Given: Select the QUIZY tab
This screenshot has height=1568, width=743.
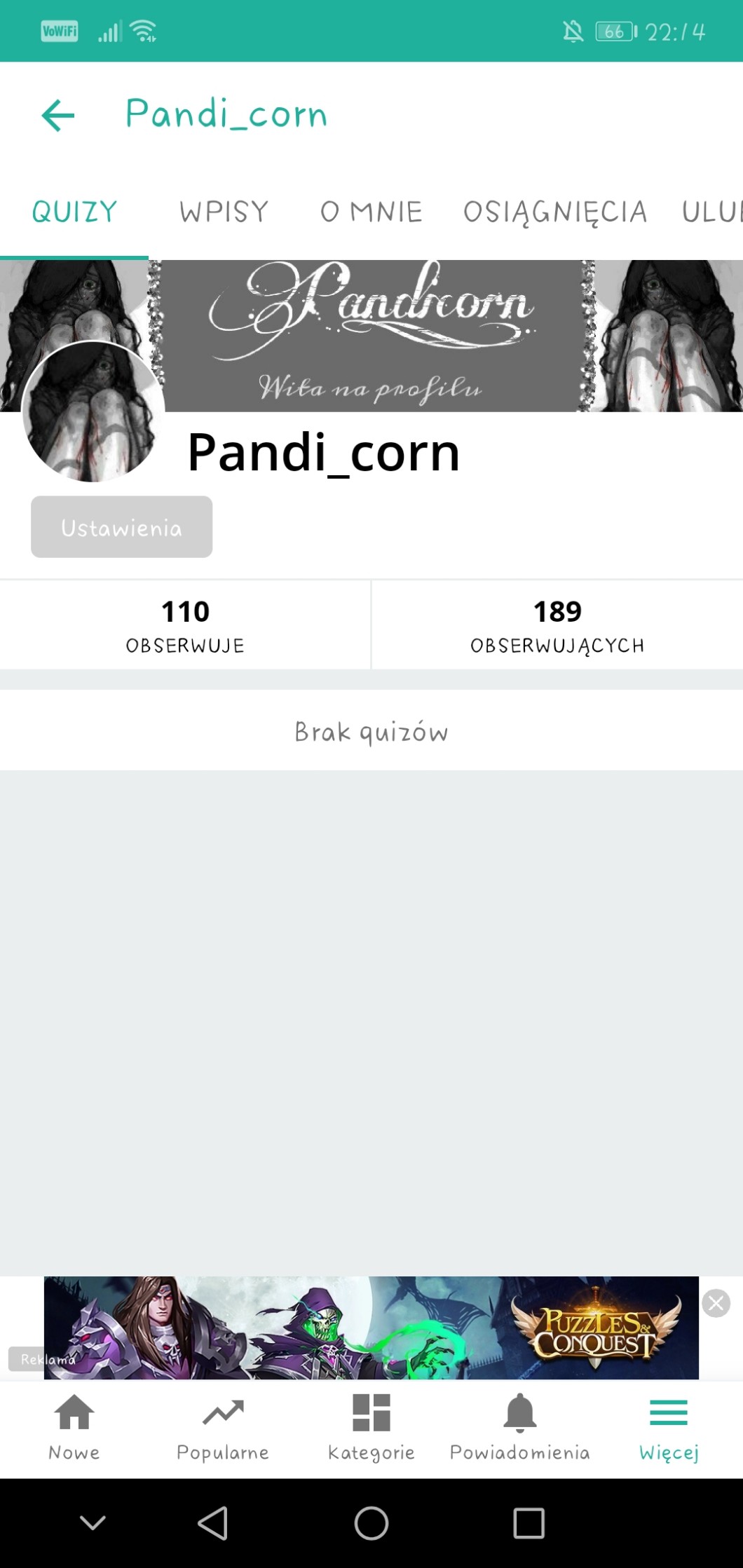Looking at the screenshot, I should pos(74,212).
